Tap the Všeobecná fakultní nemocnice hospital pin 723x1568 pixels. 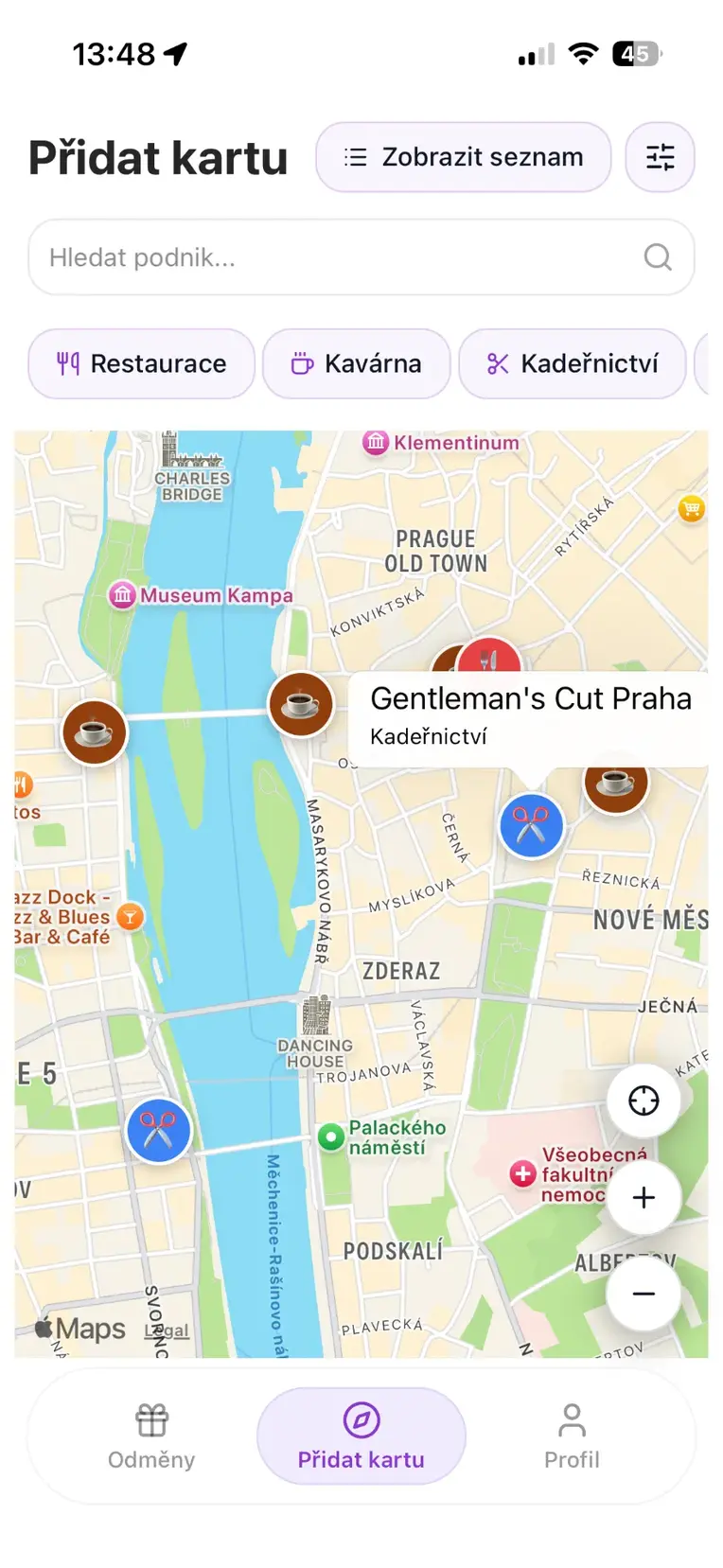coord(523,1173)
